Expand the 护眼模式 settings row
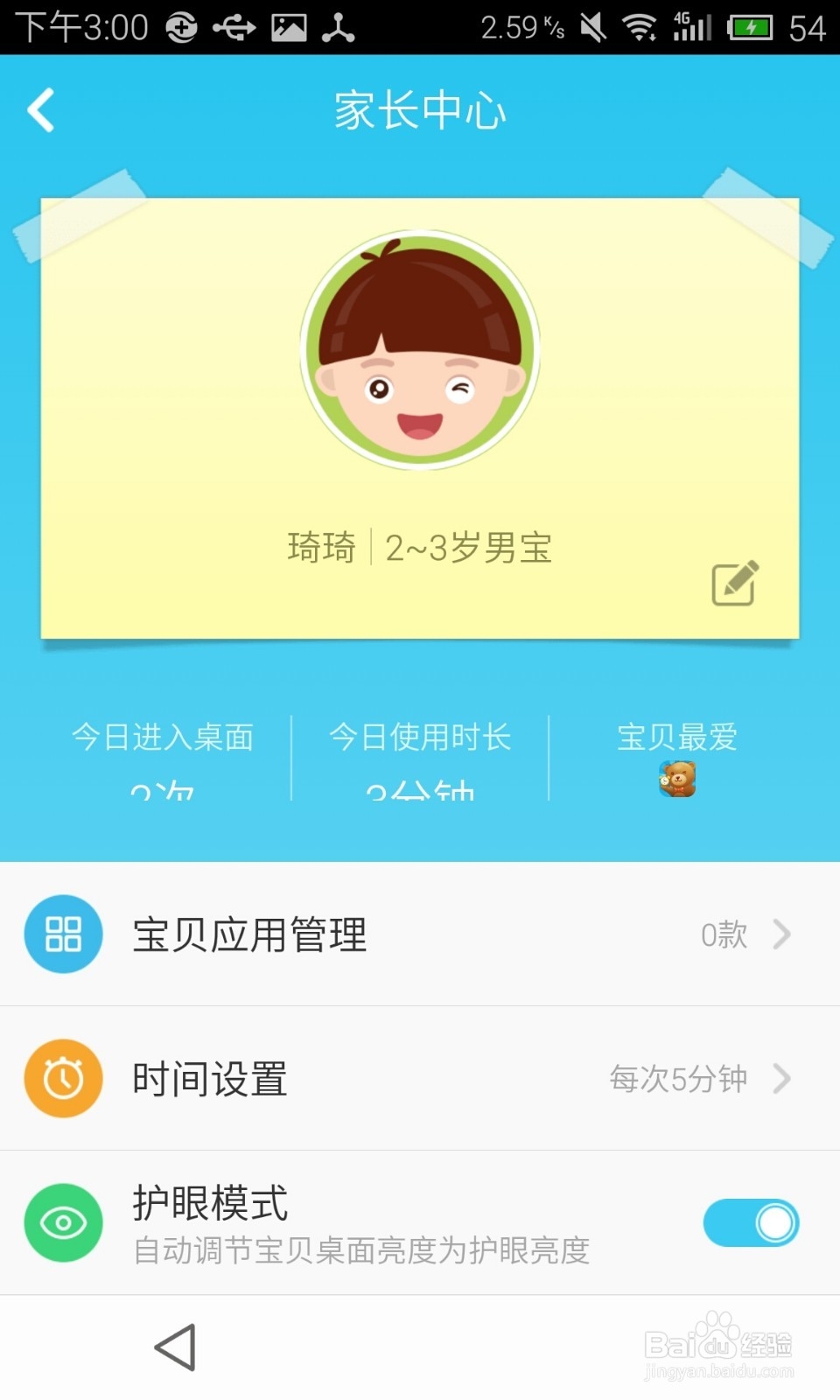Screen dimensions: 840x1400 click(x=420, y=1222)
